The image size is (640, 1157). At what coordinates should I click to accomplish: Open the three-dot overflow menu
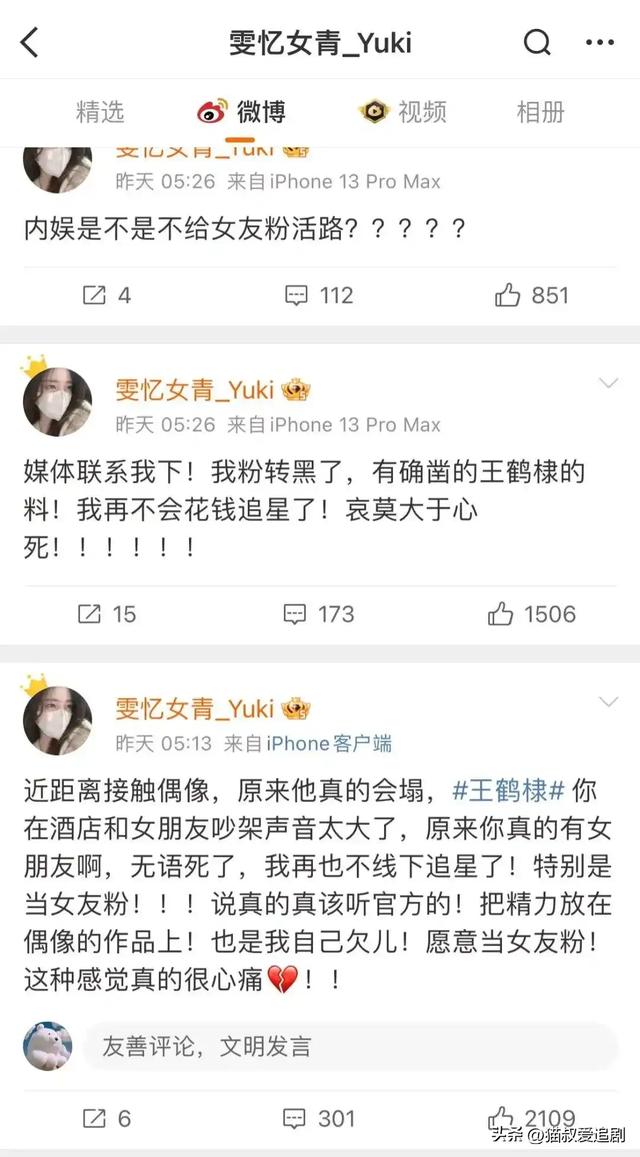(x=600, y=42)
